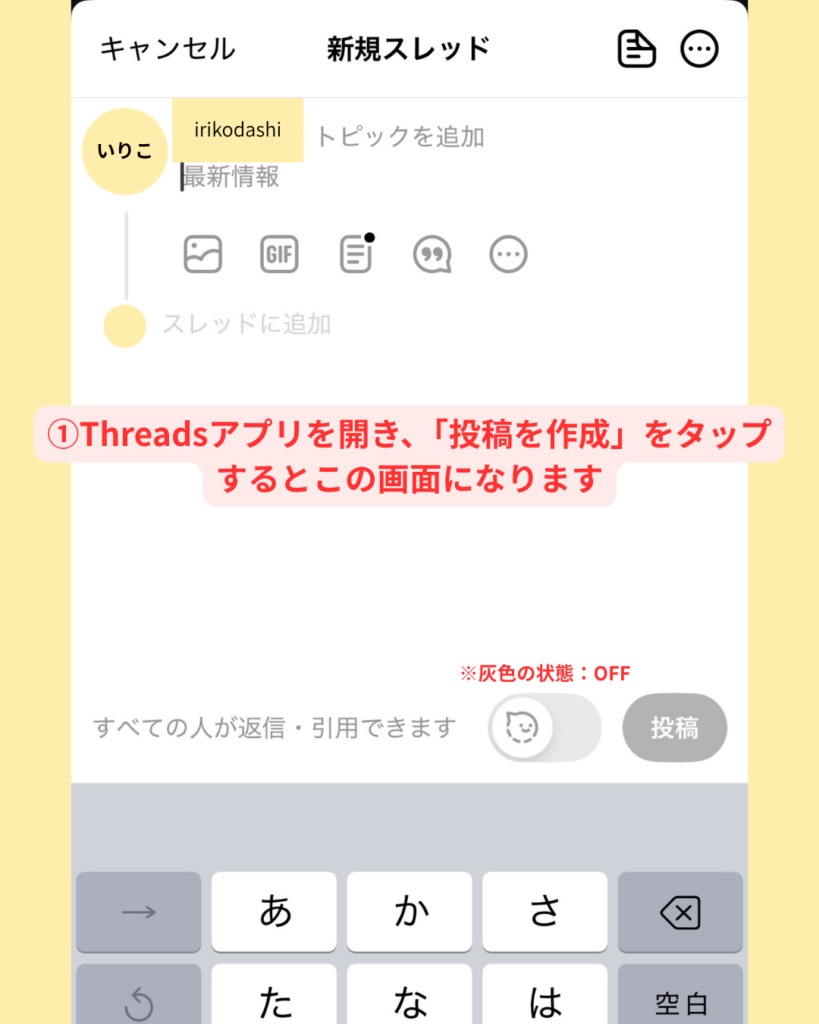Tap the 最新情報 text input field
This screenshot has width=819, height=1024.
(x=230, y=177)
